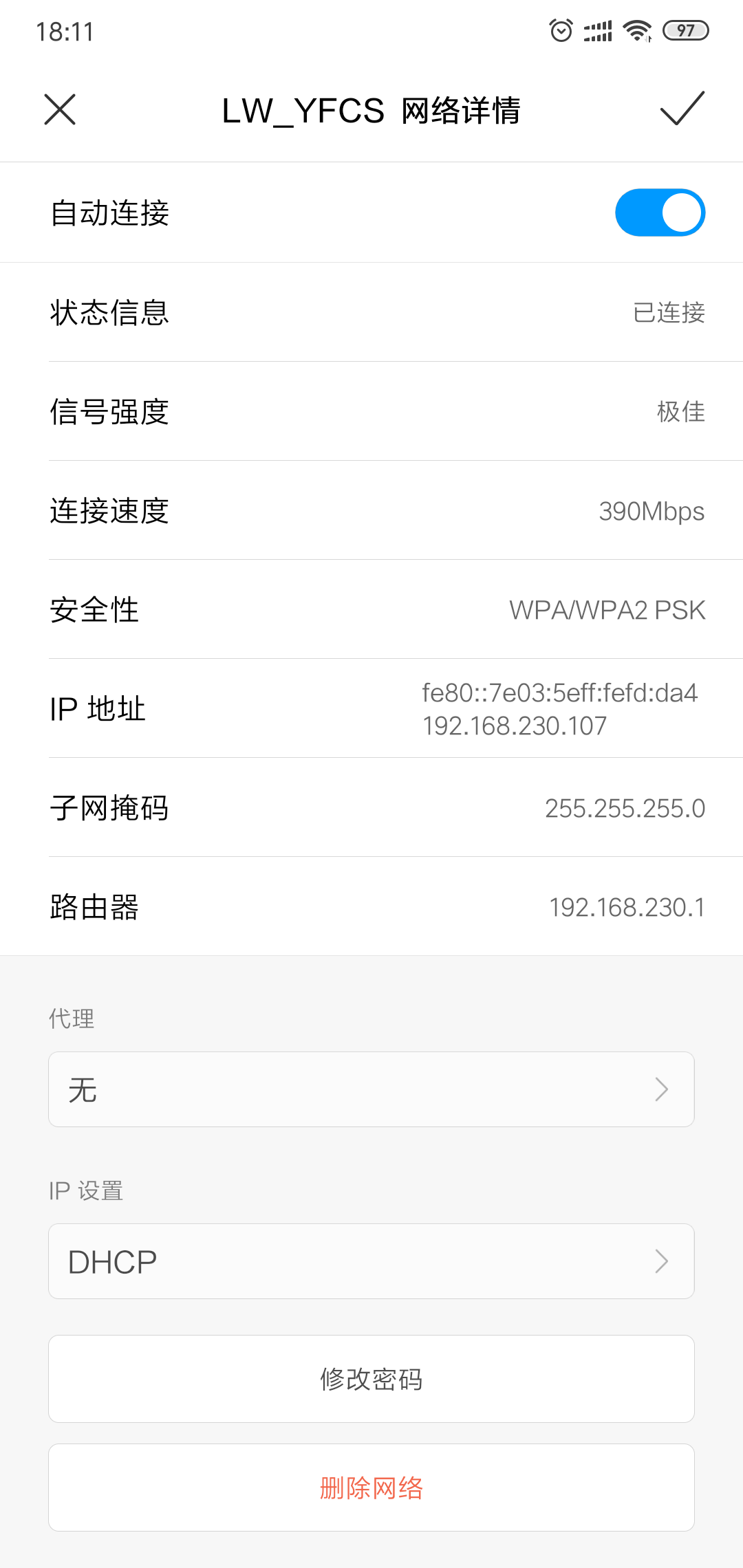Disable the 自动连接 auto-connect switch
The height and width of the screenshot is (1568, 743).
click(x=659, y=213)
